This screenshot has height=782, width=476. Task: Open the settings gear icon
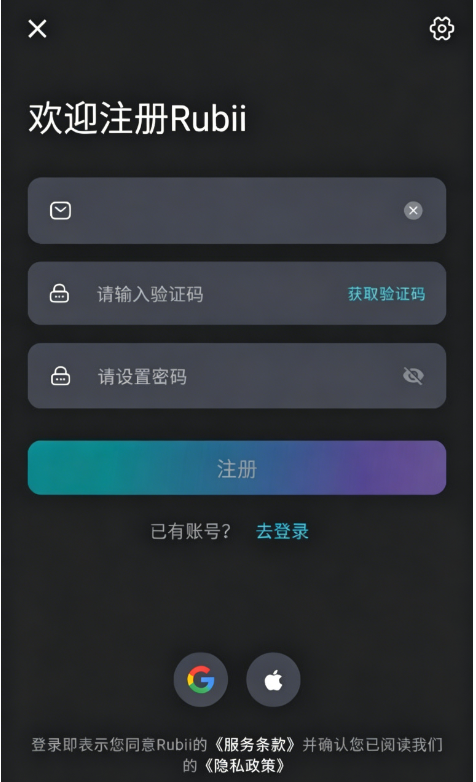pos(442,28)
